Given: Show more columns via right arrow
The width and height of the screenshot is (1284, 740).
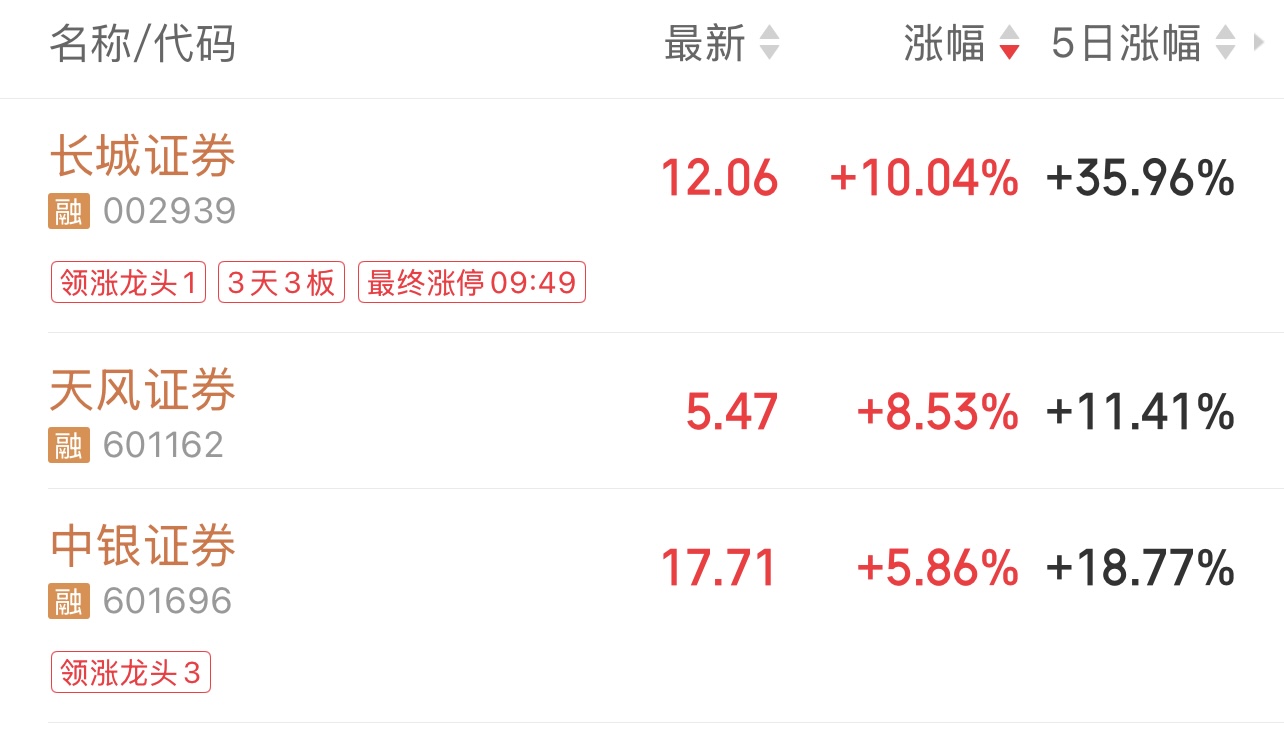Looking at the screenshot, I should click(1259, 44).
